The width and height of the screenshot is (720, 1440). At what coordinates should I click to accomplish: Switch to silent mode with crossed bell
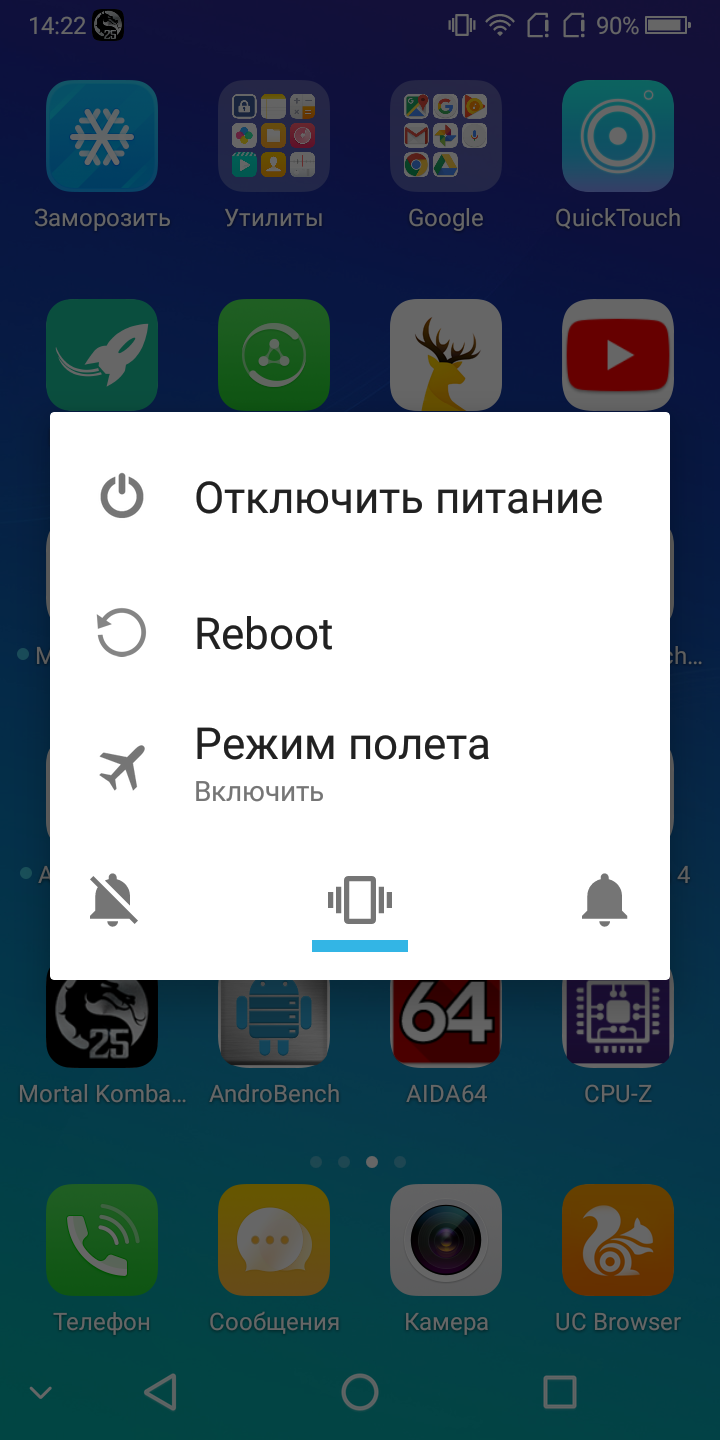click(x=114, y=900)
